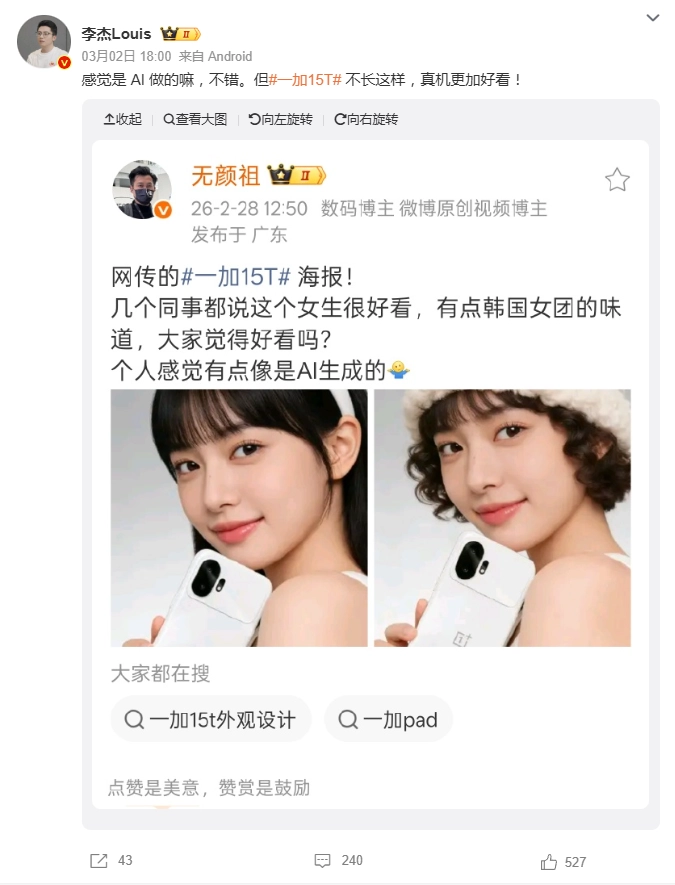675x885 pixels.
Task: Open 李杰Louis's profile avatar
Action: tap(44, 42)
